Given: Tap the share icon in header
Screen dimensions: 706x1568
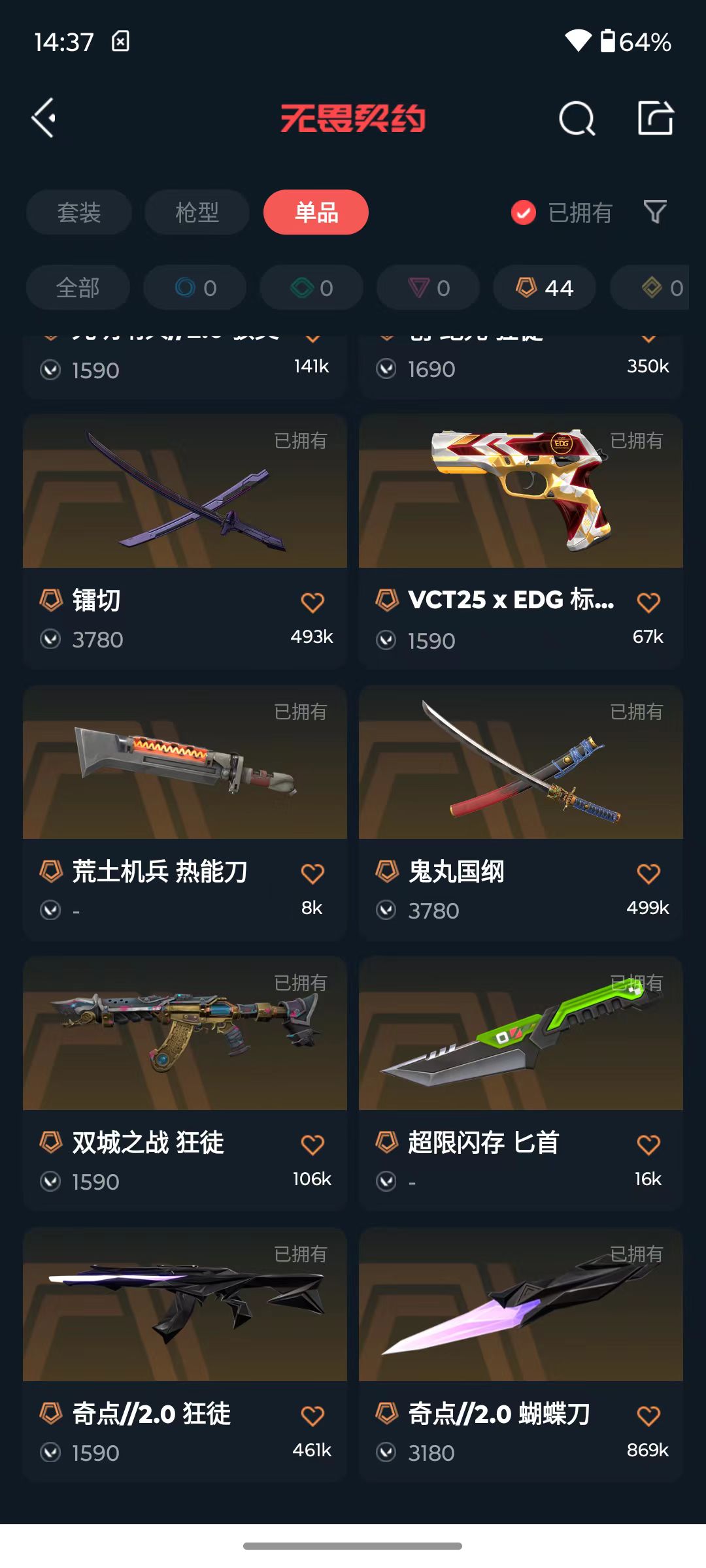Looking at the screenshot, I should 656,118.
